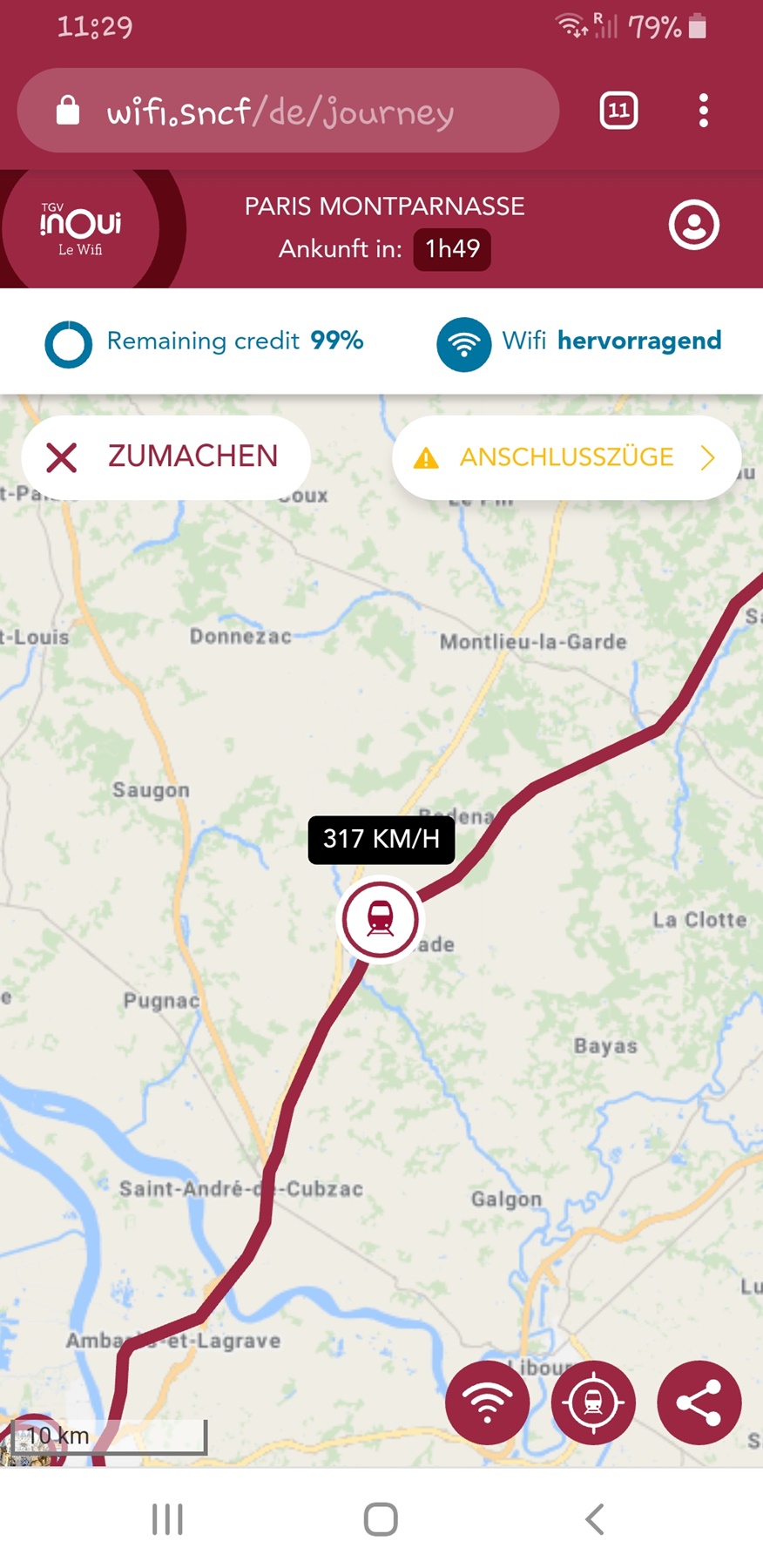The width and height of the screenshot is (763, 1568).
Task: Open recent apps from navigation bar
Action: pyautogui.click(x=167, y=1519)
